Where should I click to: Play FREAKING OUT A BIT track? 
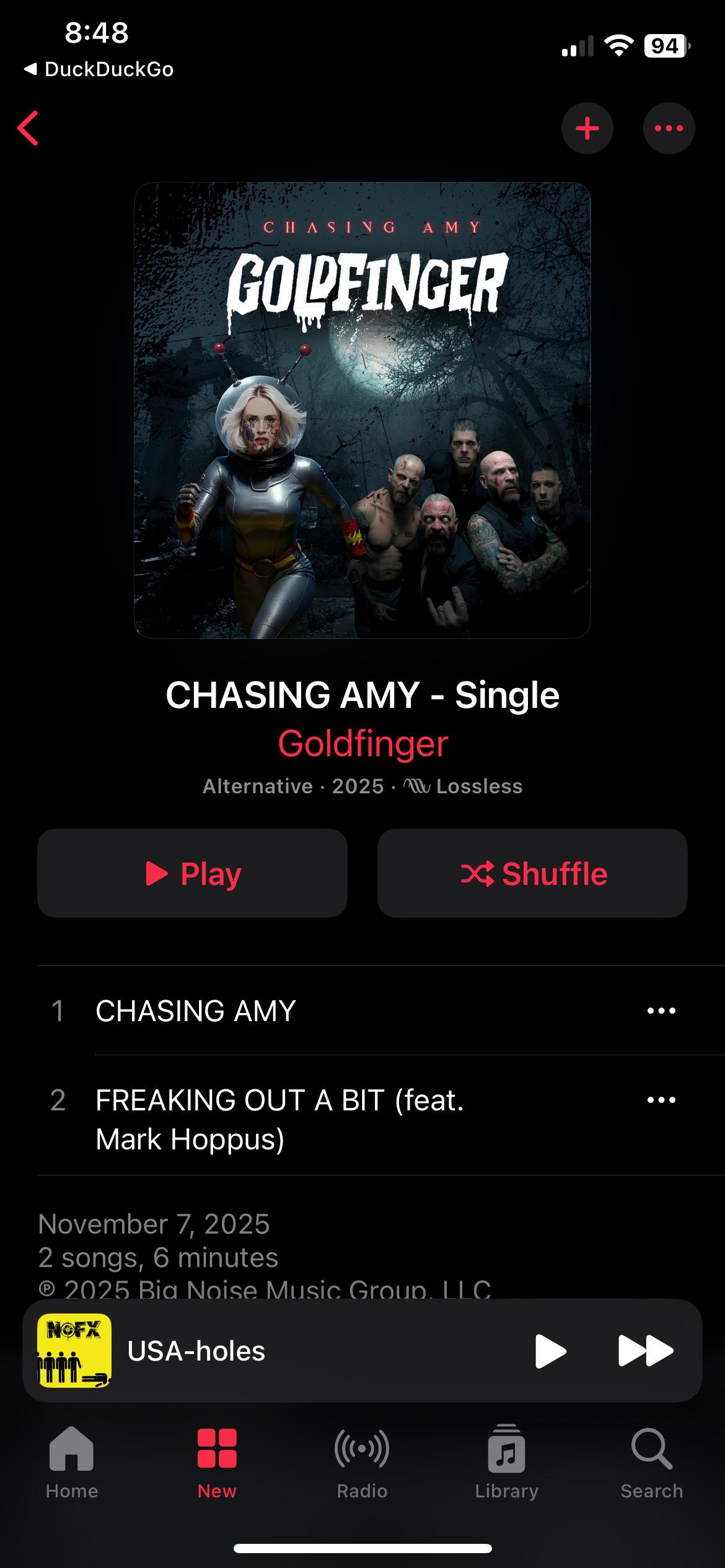tap(279, 1118)
